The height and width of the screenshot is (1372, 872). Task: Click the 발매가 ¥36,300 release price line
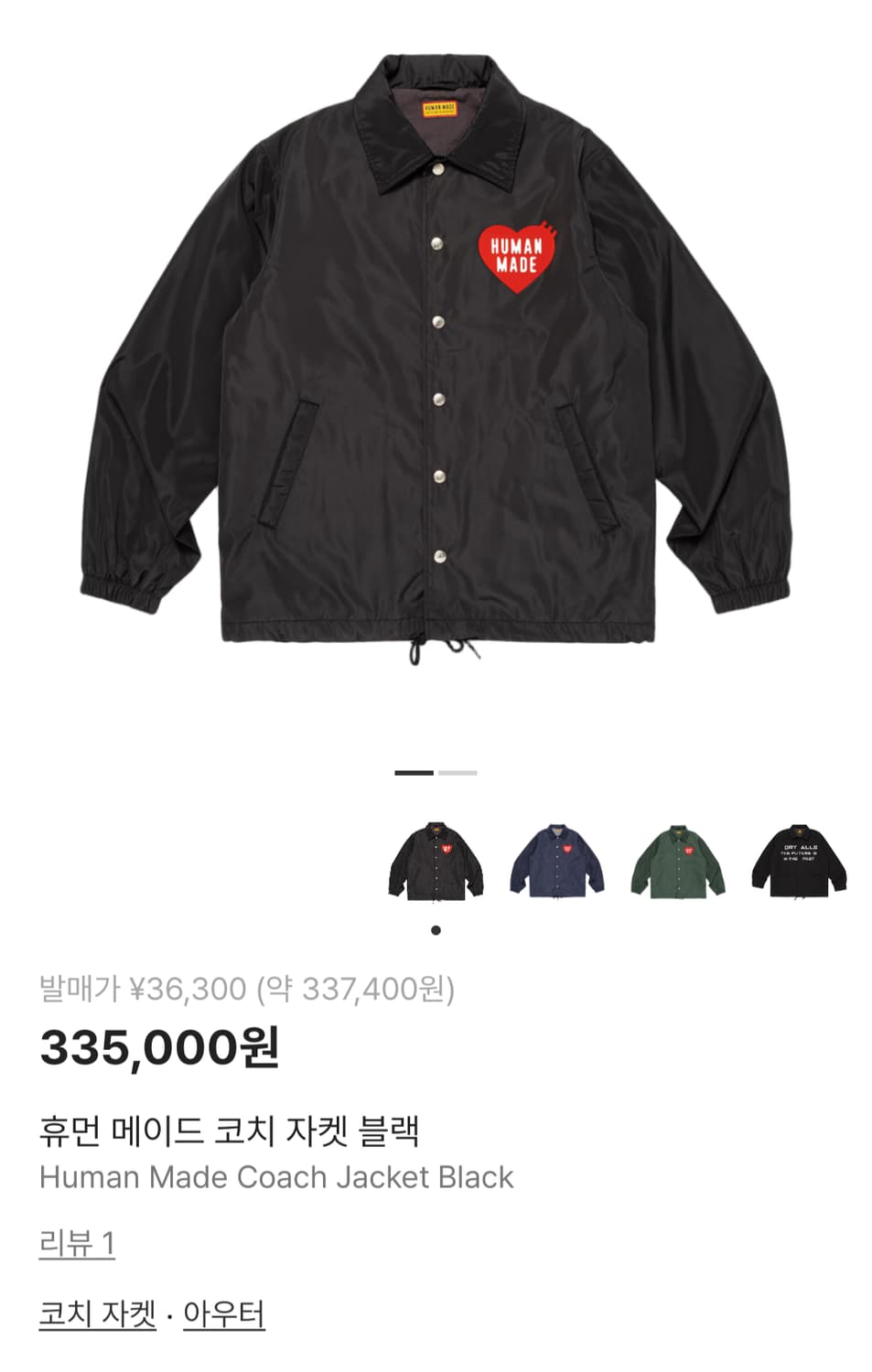(247, 991)
